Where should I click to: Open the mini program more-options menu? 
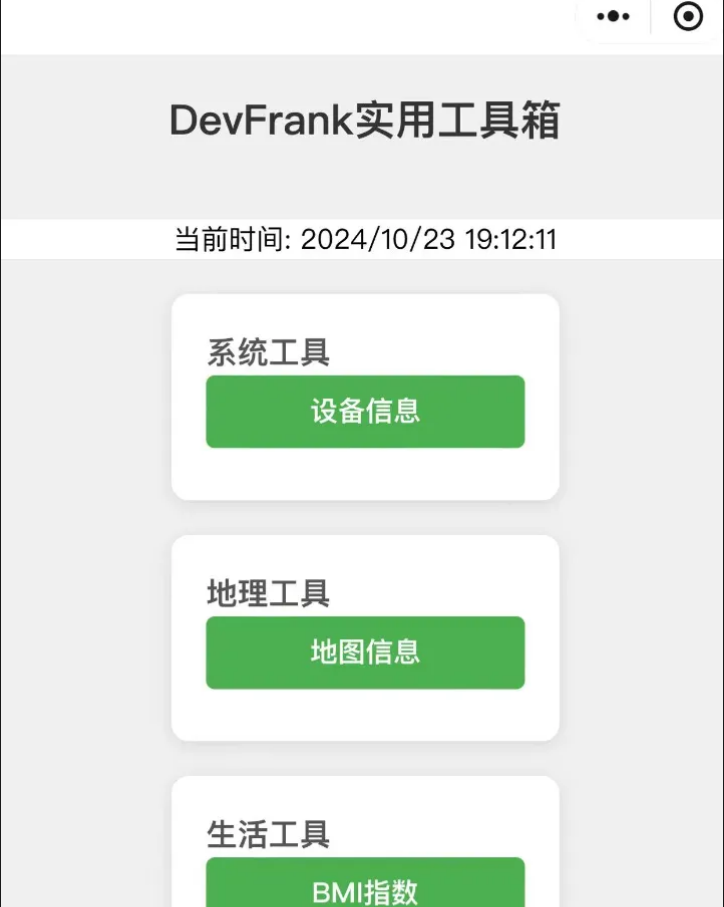tap(612, 17)
